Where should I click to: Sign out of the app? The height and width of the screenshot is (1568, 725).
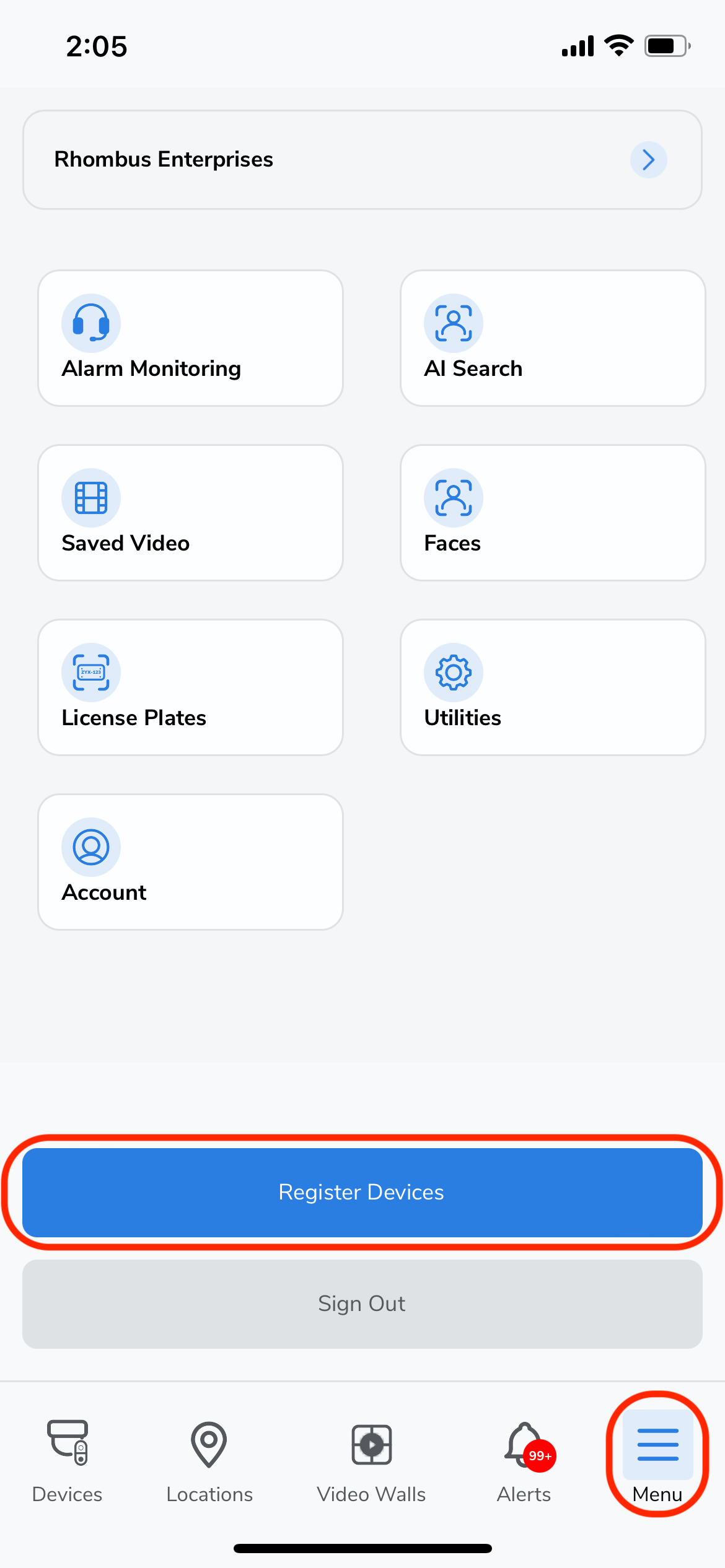[x=362, y=1304]
